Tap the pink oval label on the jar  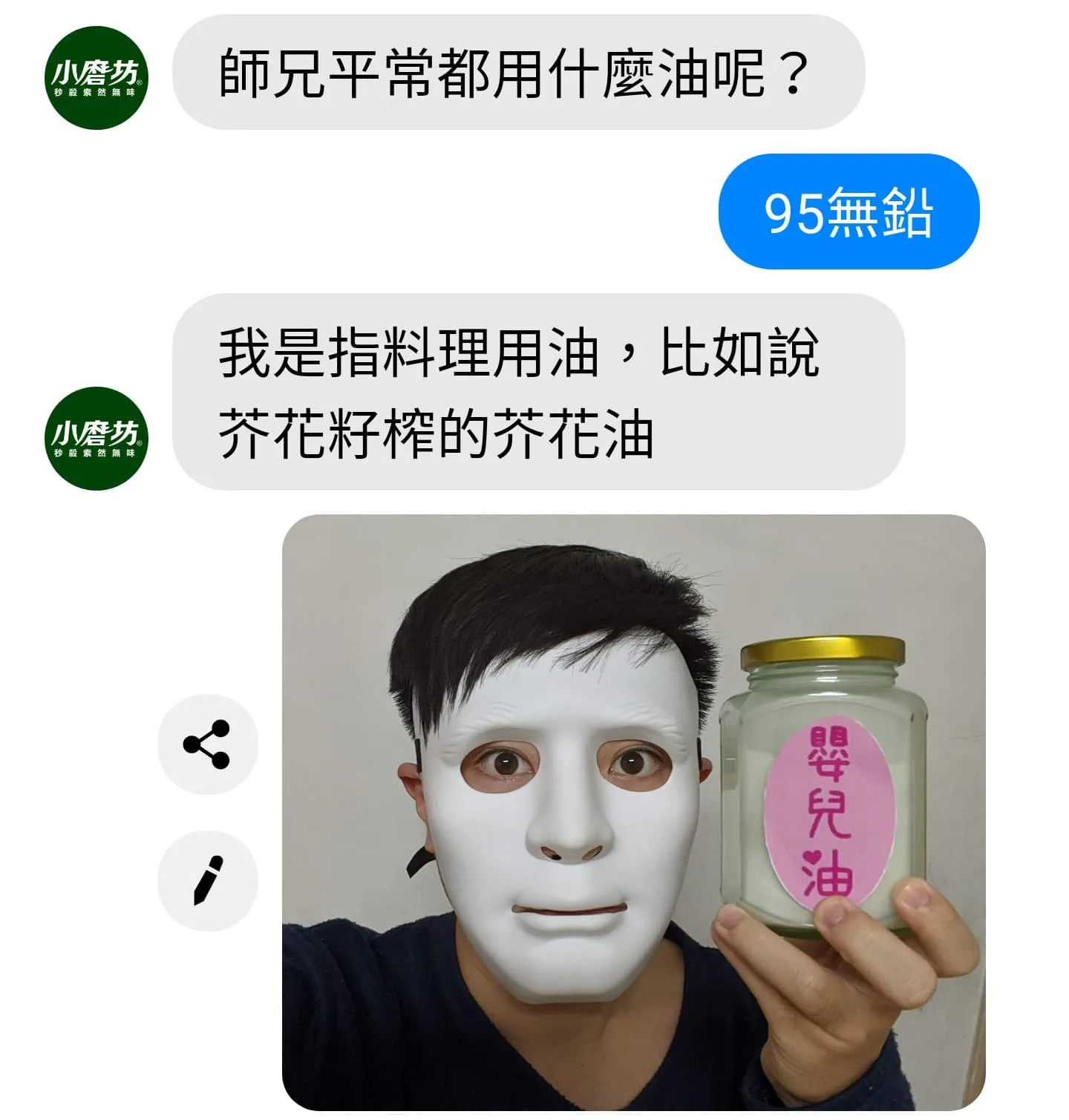coord(829,813)
